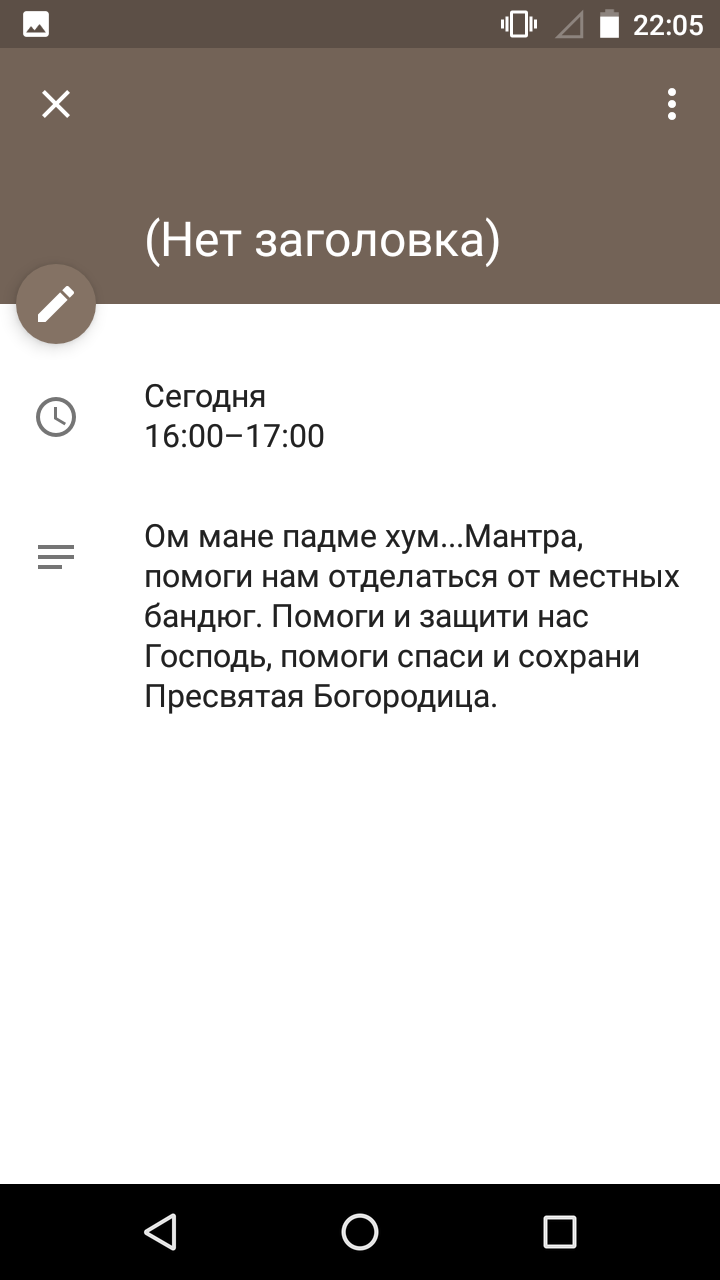Close the event details view

(x=56, y=104)
